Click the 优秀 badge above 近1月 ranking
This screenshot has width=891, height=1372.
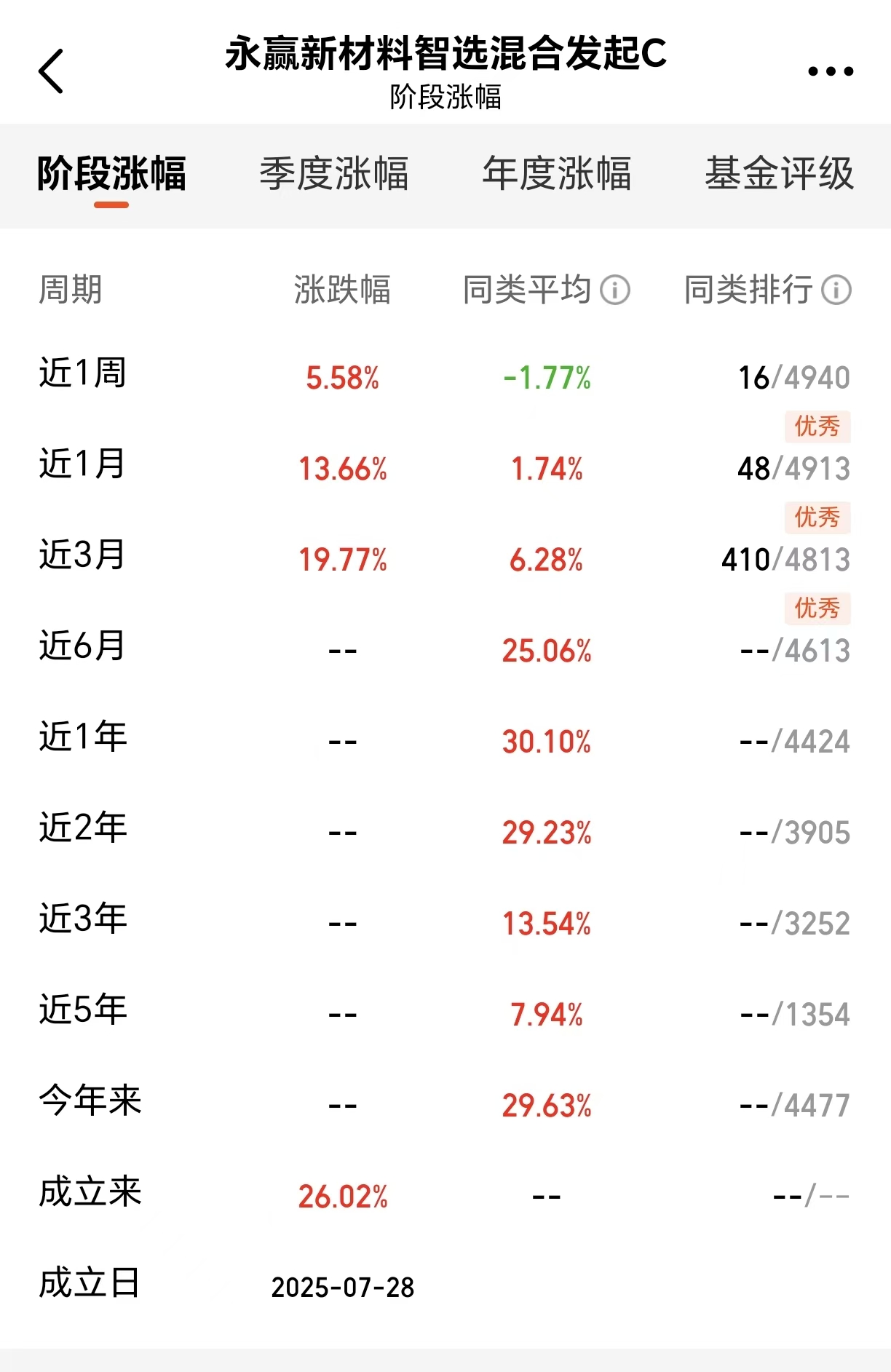(817, 427)
